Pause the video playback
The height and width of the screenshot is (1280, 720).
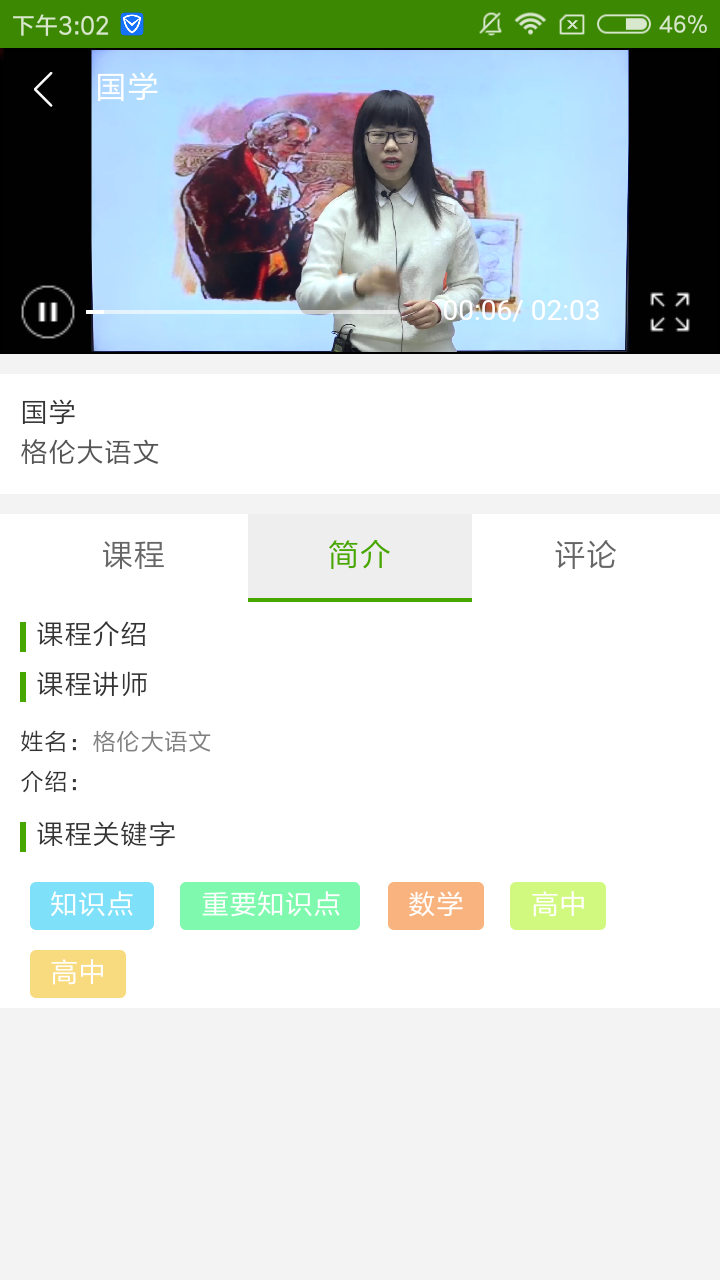(48, 312)
